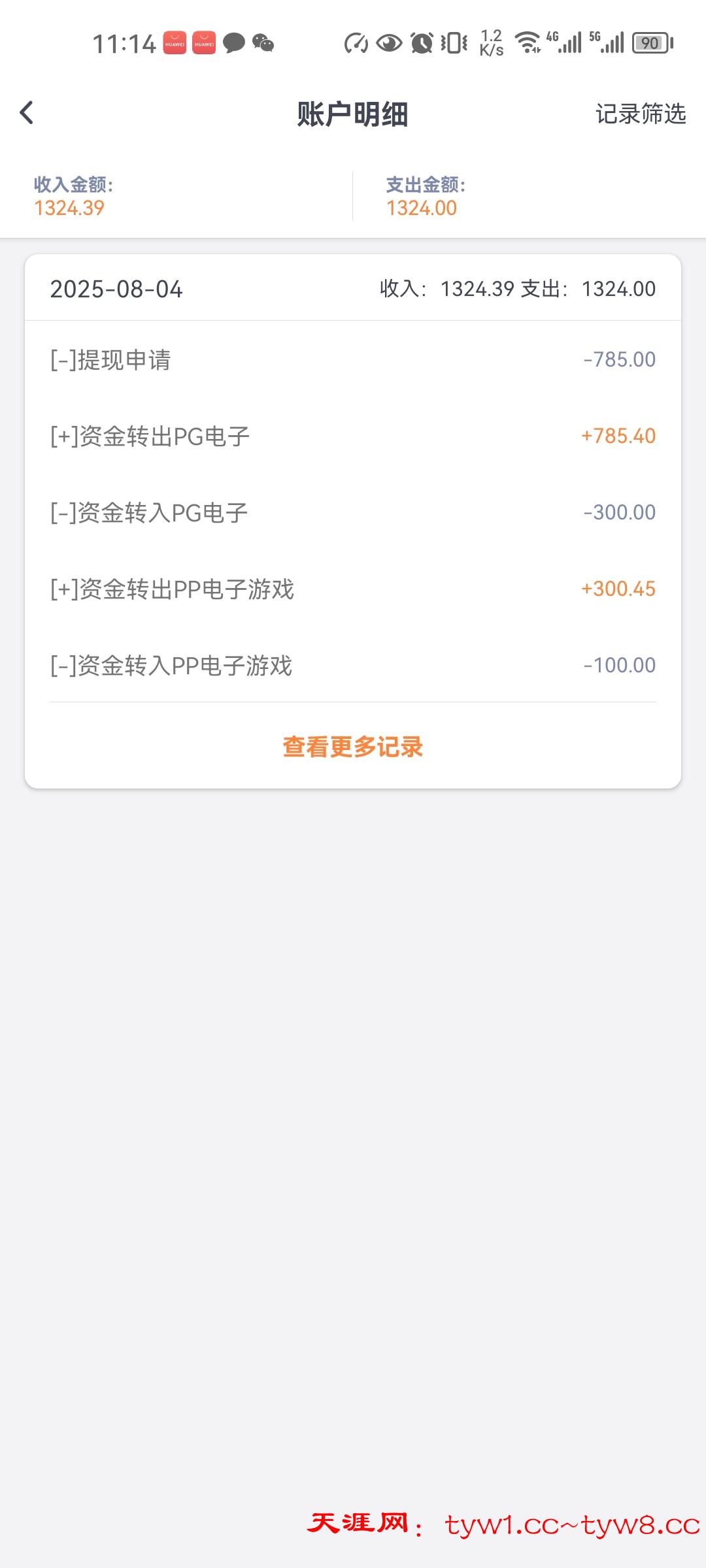Open 记录筛选 record filter
This screenshot has height=1568, width=706.
tap(640, 114)
